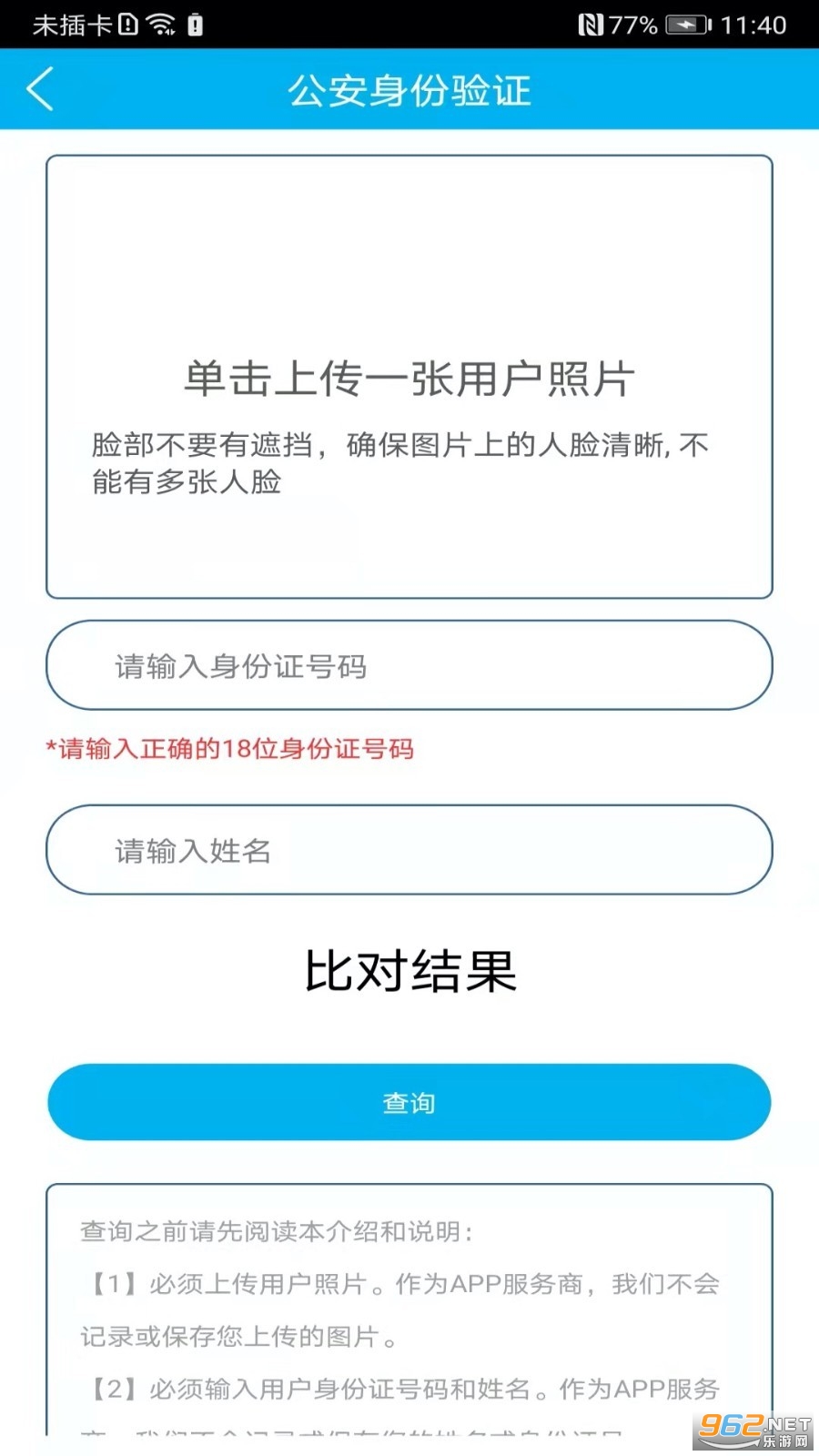
Task: Go back using the header arrow
Action: tap(41, 89)
